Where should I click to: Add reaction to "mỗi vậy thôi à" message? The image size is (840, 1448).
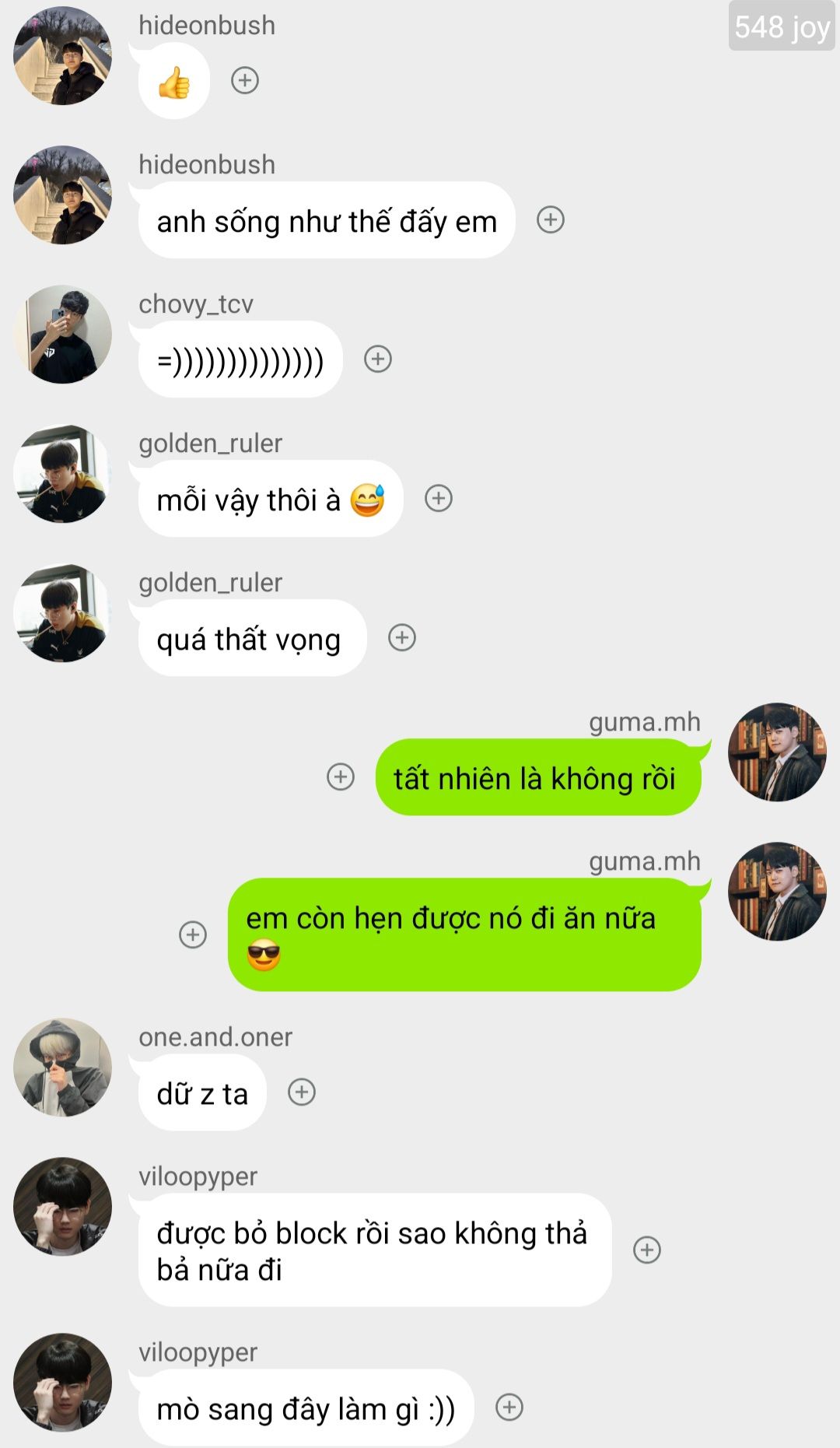point(439,498)
